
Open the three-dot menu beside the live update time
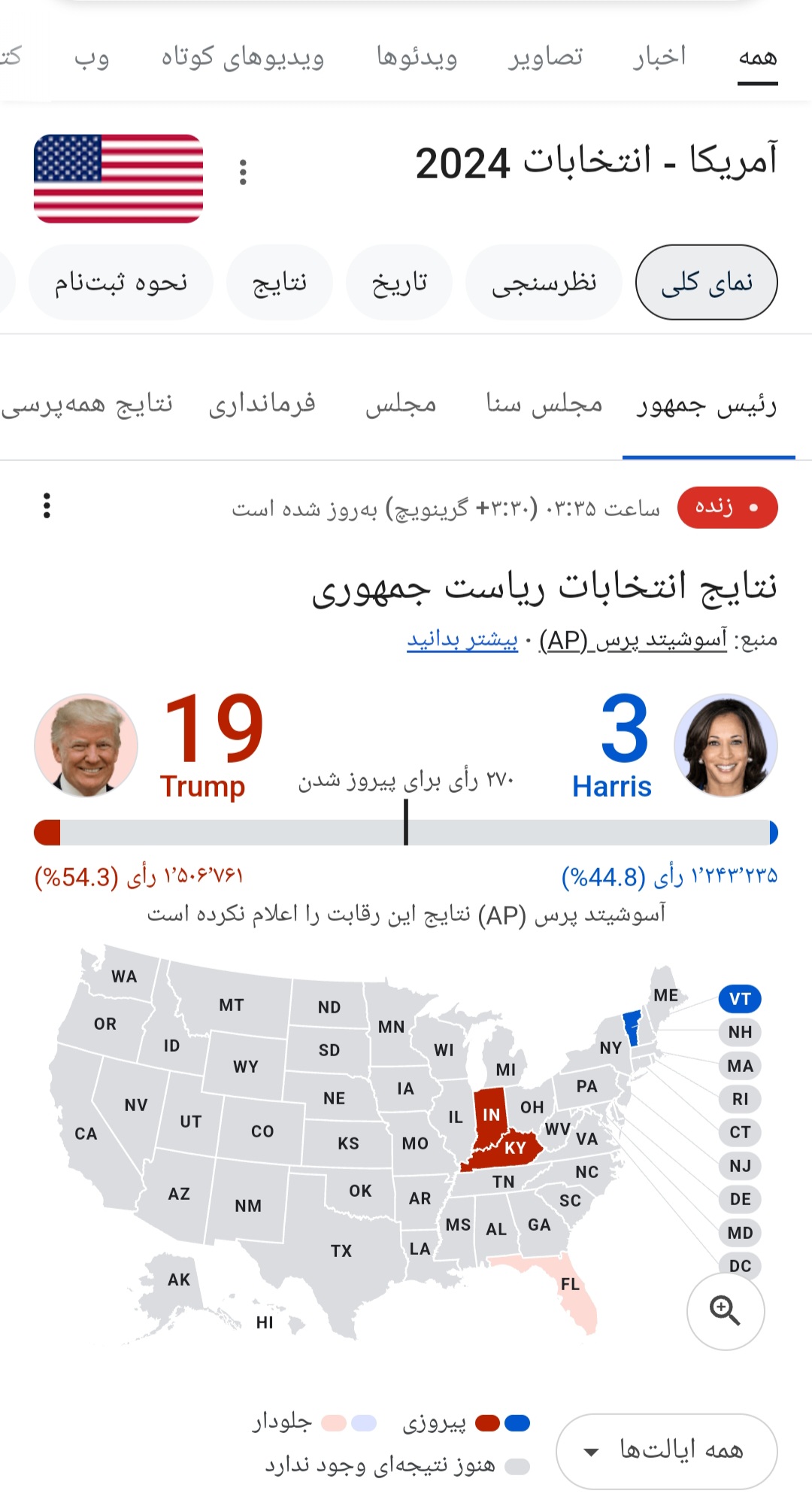[47, 506]
